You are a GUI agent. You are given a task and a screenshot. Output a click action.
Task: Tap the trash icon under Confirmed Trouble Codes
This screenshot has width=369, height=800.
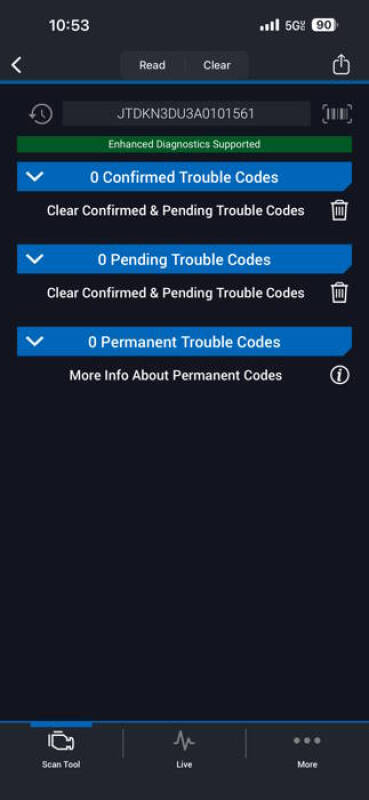(339, 210)
